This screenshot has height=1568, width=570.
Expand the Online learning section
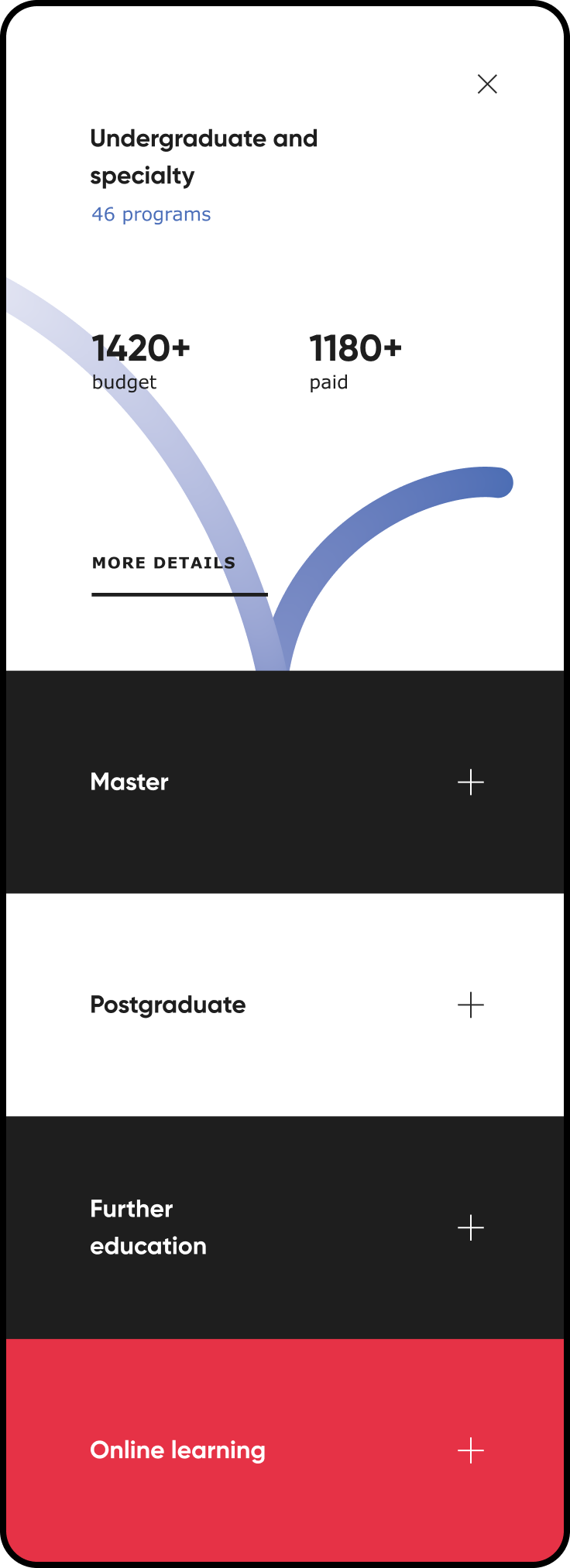(471, 1450)
